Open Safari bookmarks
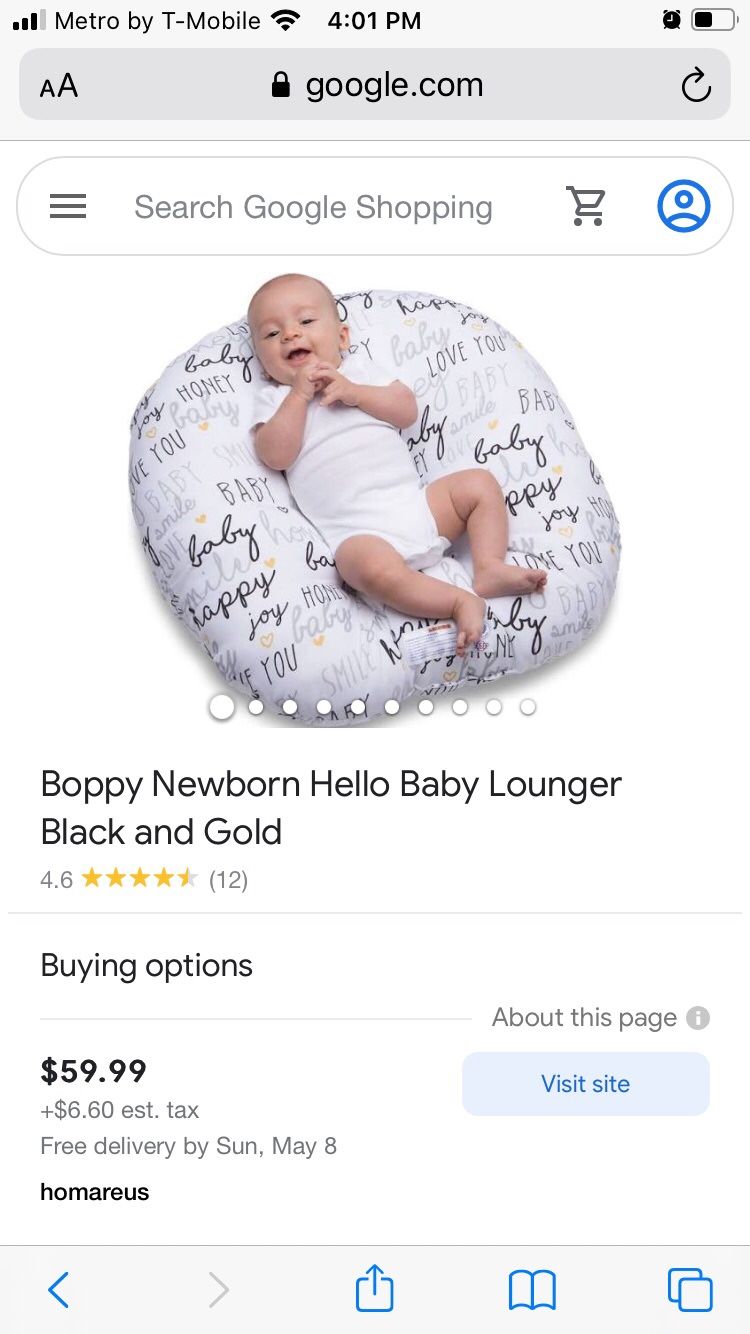This screenshot has width=750, height=1334. pos(532,1290)
